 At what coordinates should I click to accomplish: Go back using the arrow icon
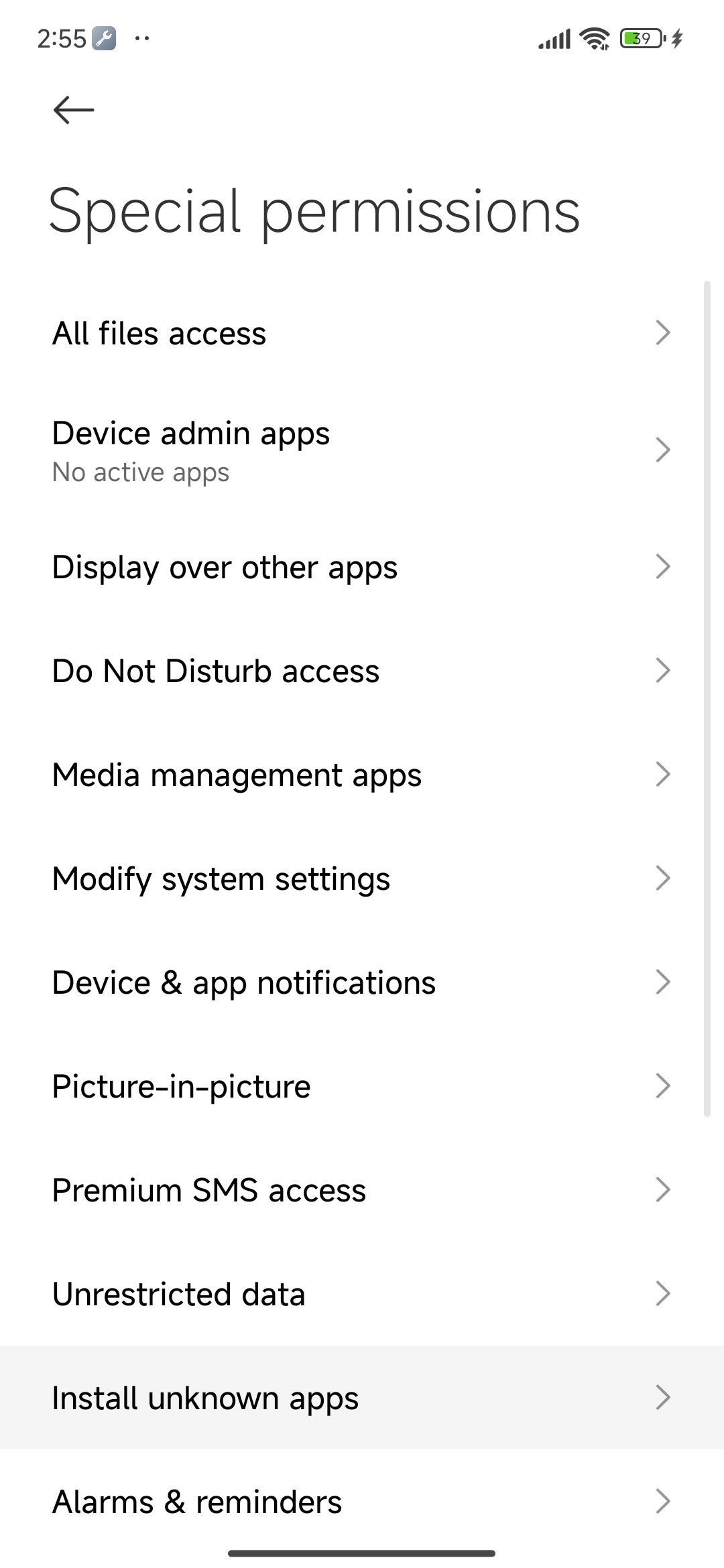tap(73, 110)
